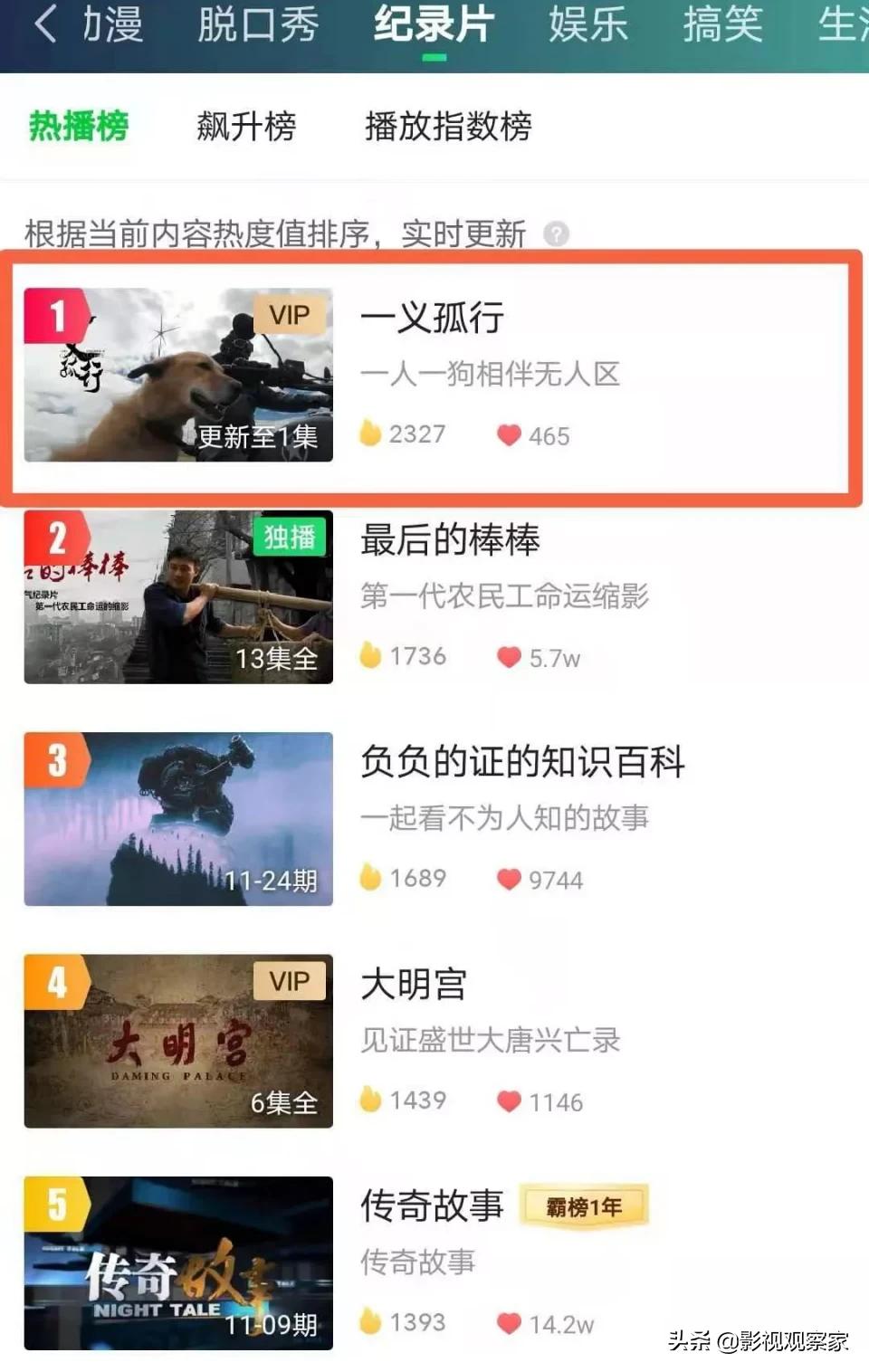This screenshot has width=869, height=1372.
Task: Select the 纪录片 tab
Action: tap(434, 25)
